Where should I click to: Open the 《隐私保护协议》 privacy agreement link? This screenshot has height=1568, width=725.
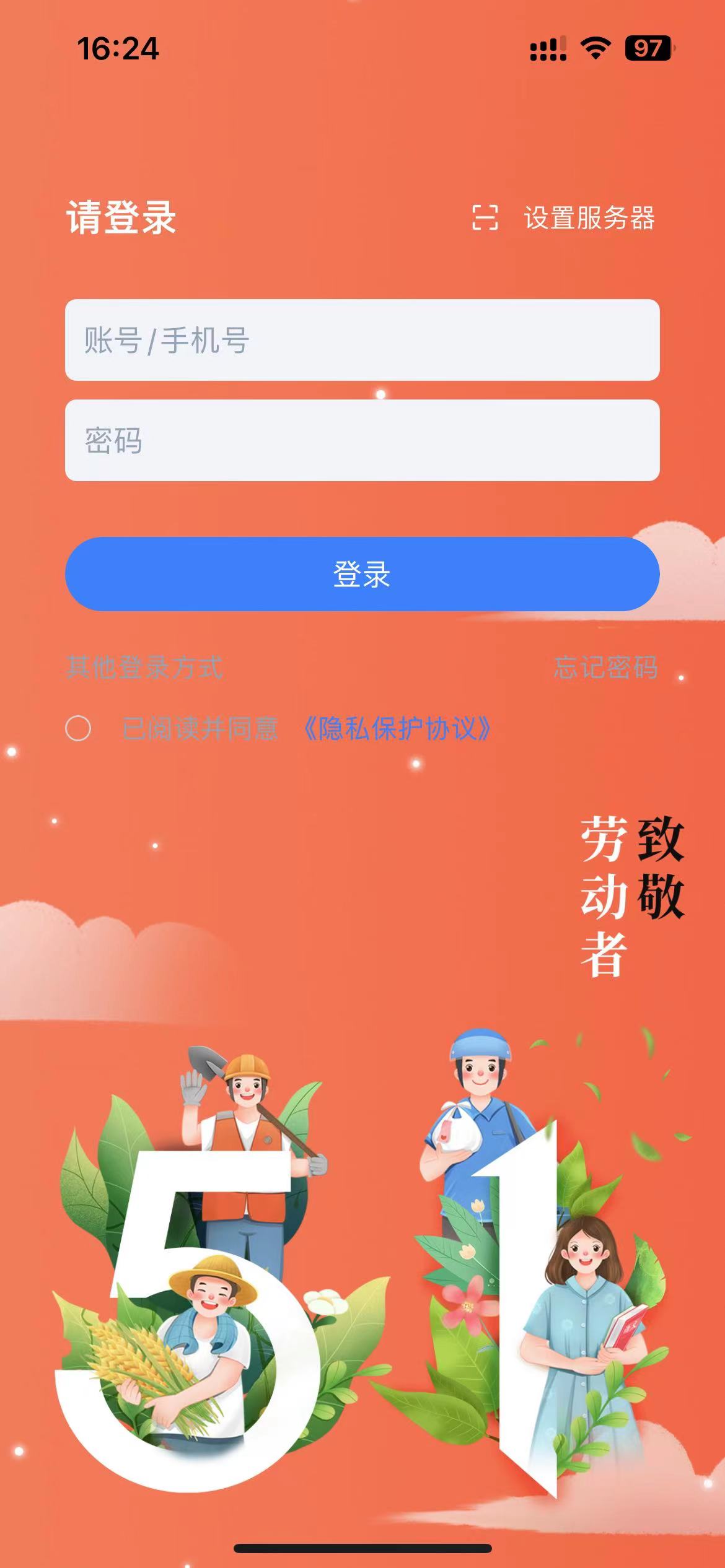point(397,728)
